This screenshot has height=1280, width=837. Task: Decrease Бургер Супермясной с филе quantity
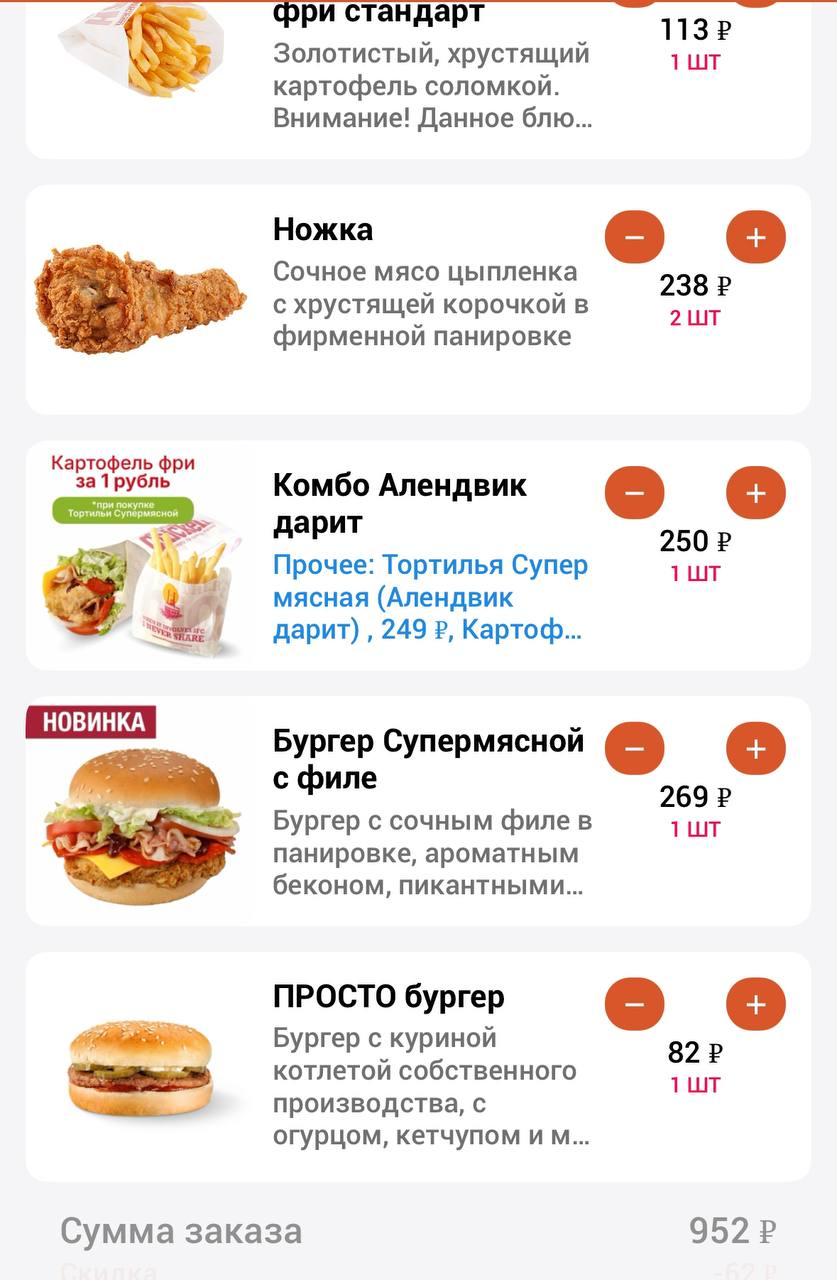pos(635,749)
